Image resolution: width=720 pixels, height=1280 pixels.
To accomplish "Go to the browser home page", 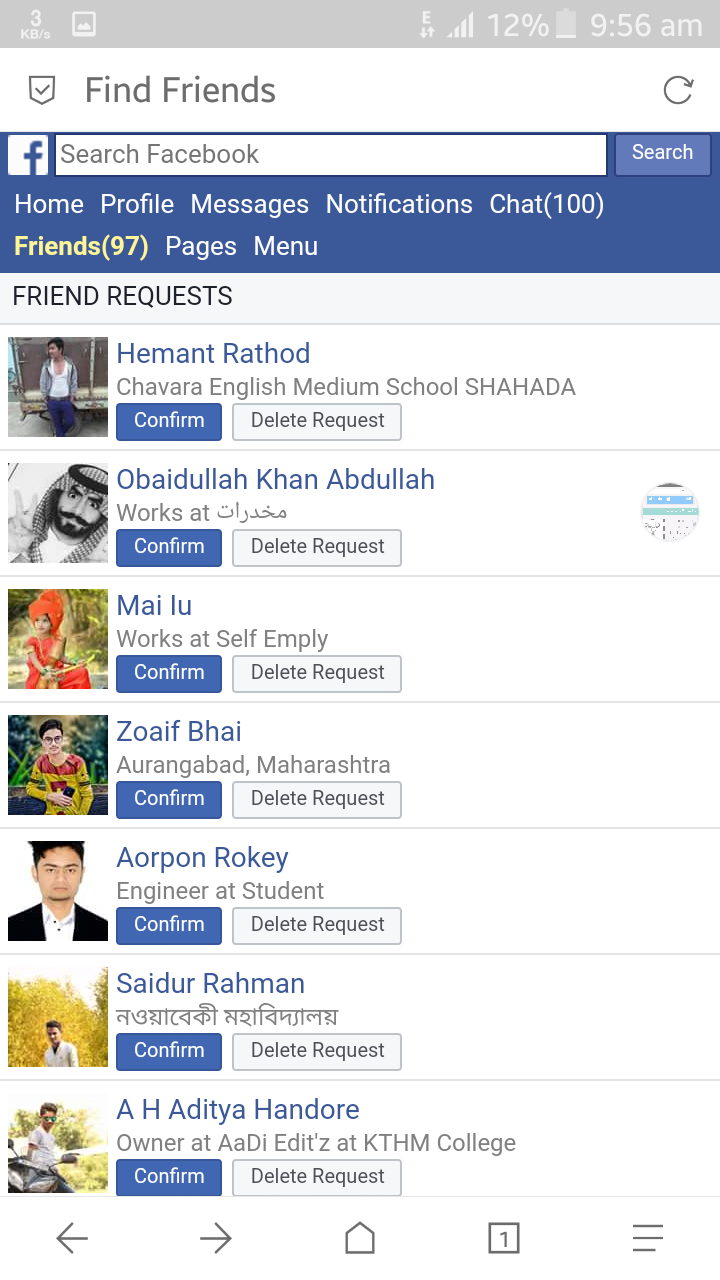I will (x=360, y=1240).
